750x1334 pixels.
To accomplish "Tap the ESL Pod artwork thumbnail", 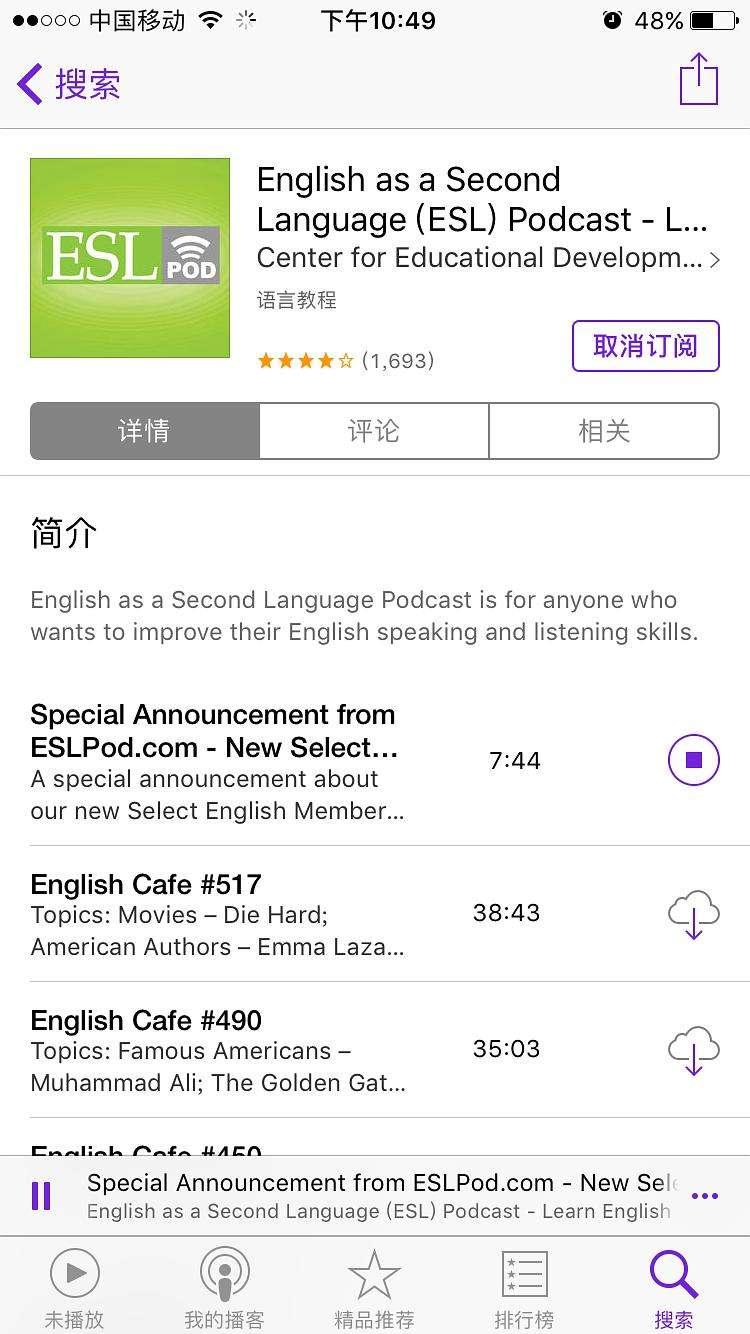I will [130, 257].
